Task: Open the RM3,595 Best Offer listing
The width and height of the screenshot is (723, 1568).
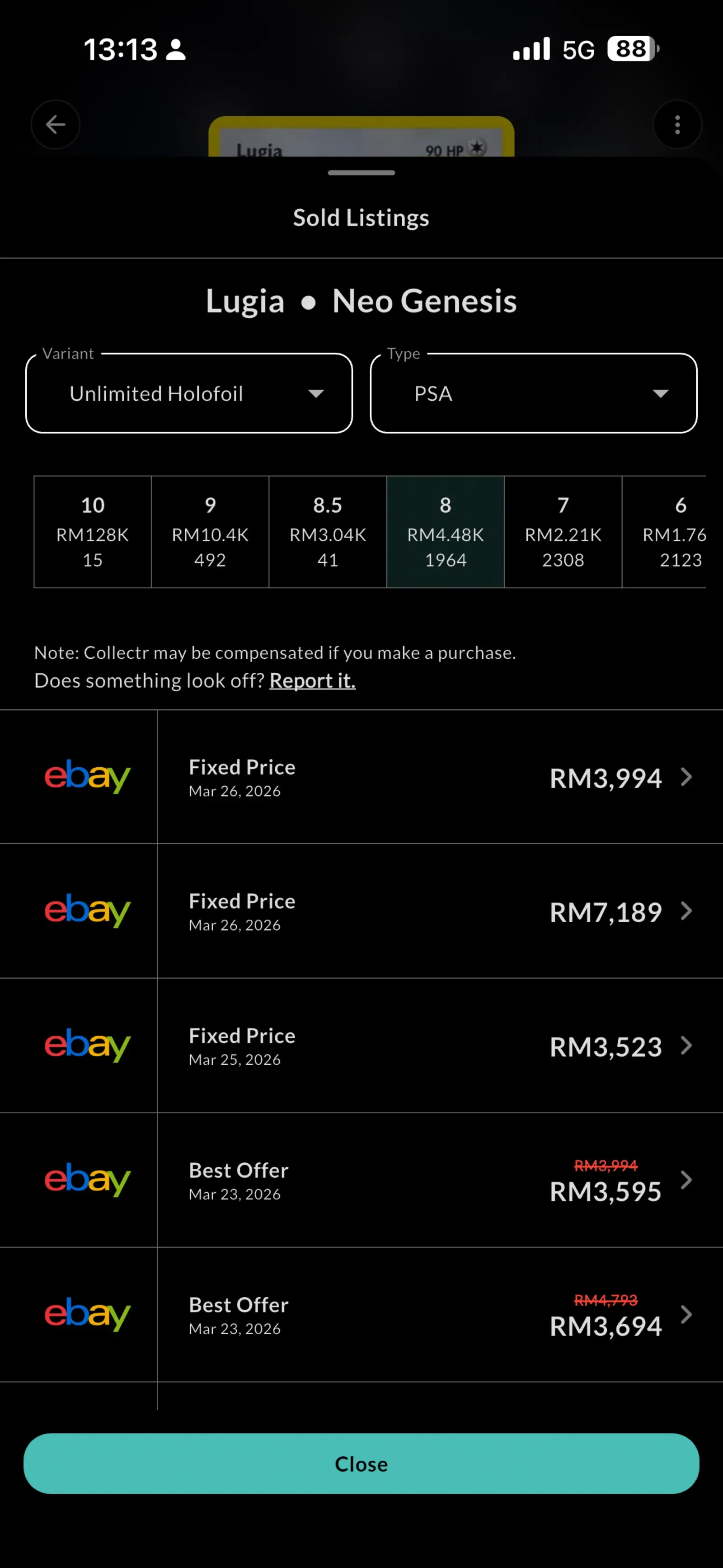Action: 439,1180
